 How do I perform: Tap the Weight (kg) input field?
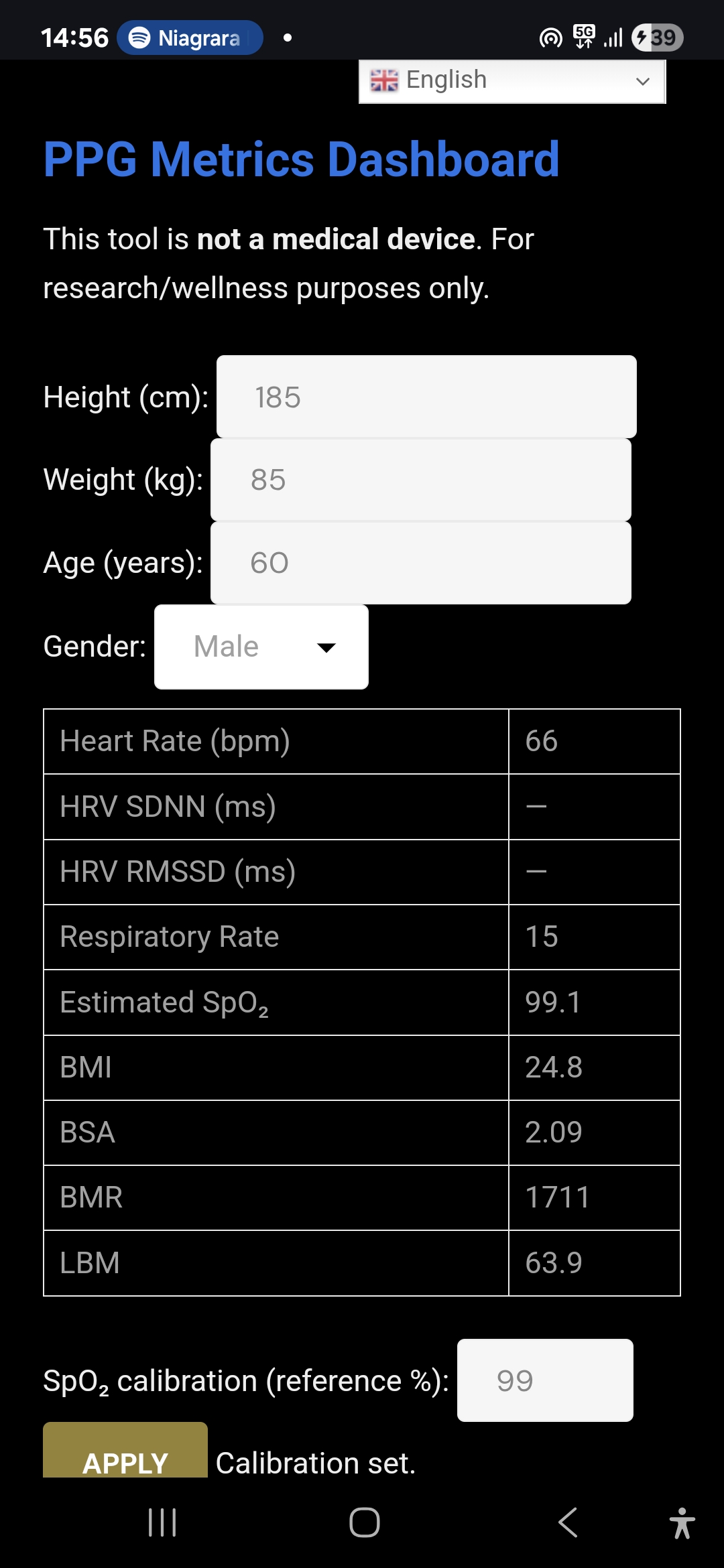point(421,480)
